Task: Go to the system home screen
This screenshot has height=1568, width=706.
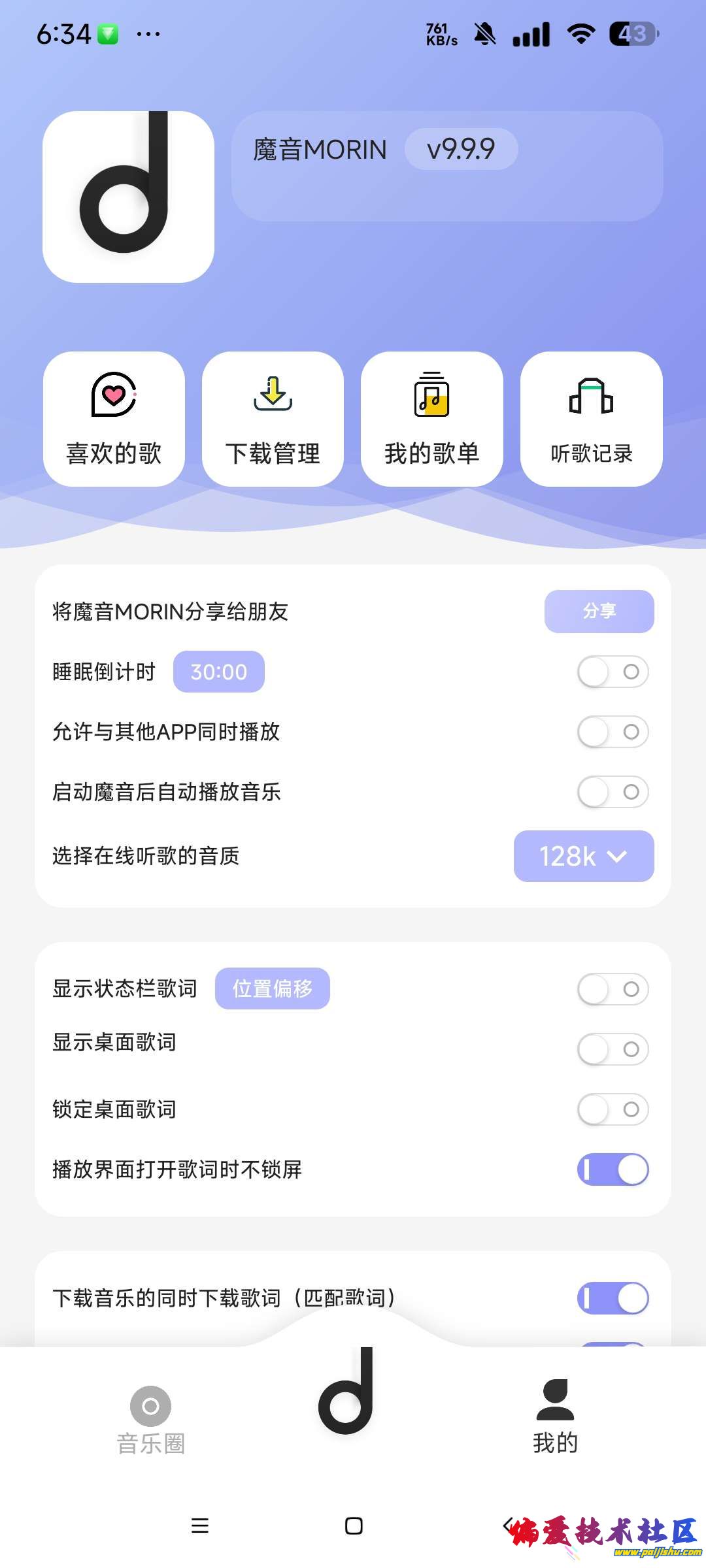Action: click(x=354, y=1526)
